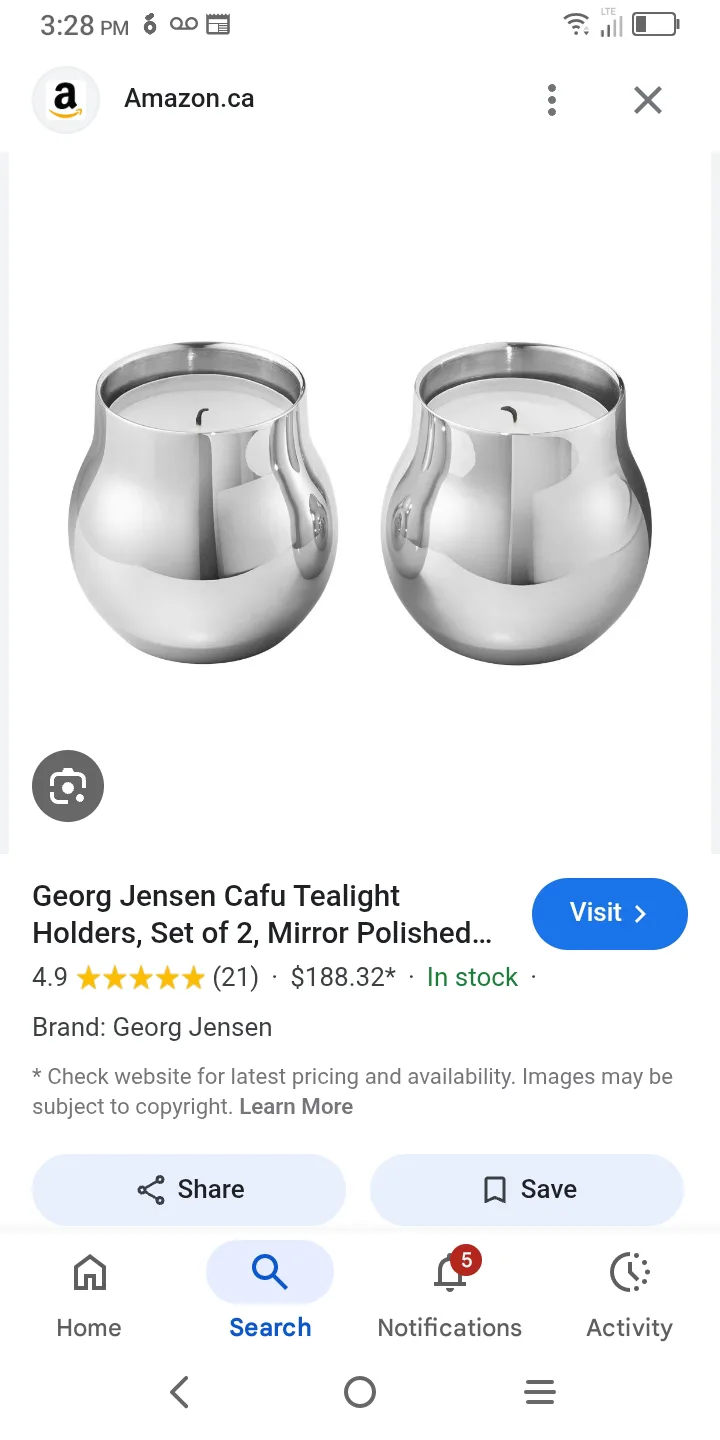Viewport: 720px width, 1440px height.
Task: Open the Learn More link
Action: click(296, 1106)
